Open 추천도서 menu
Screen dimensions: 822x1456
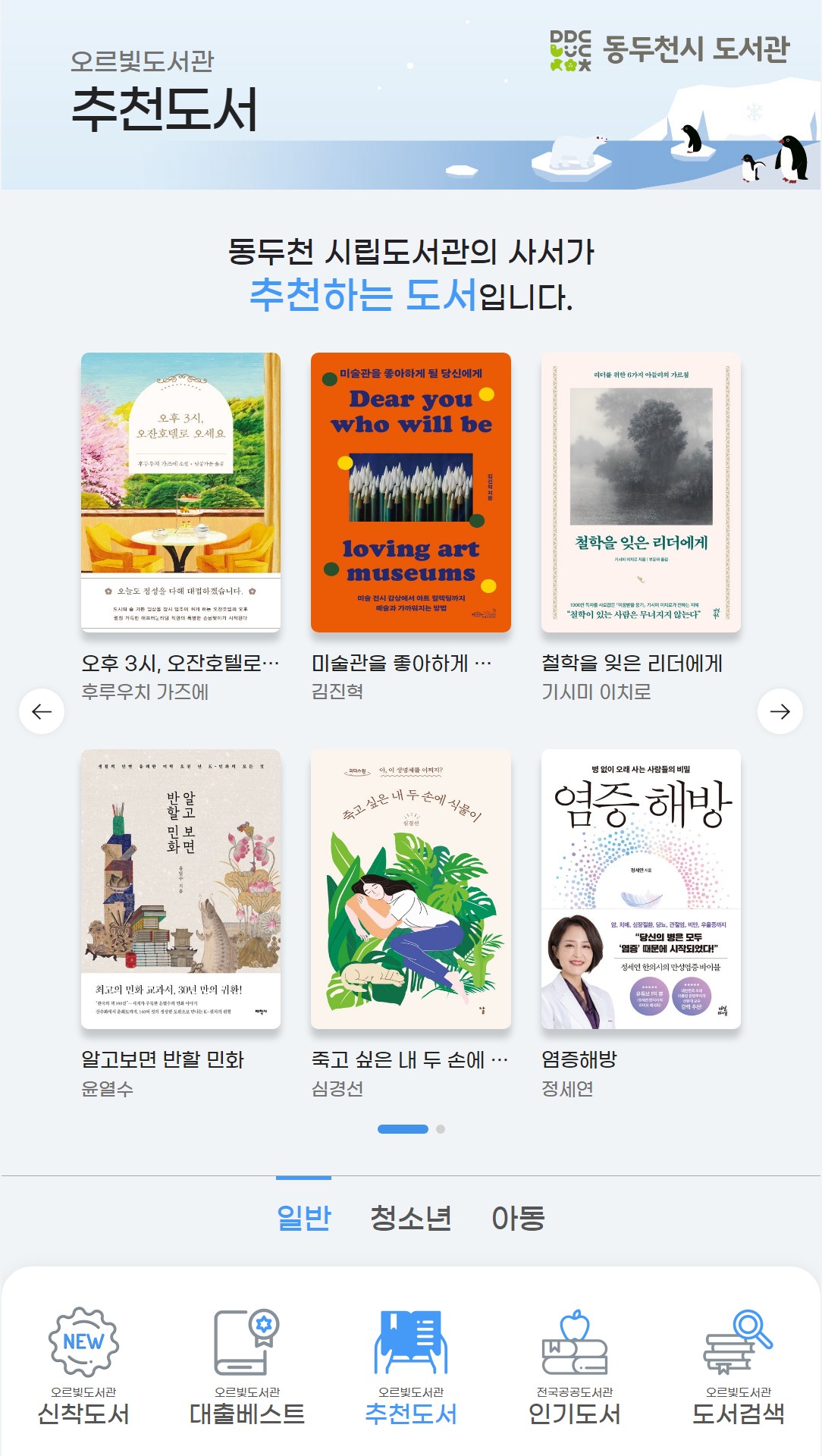tap(411, 1365)
